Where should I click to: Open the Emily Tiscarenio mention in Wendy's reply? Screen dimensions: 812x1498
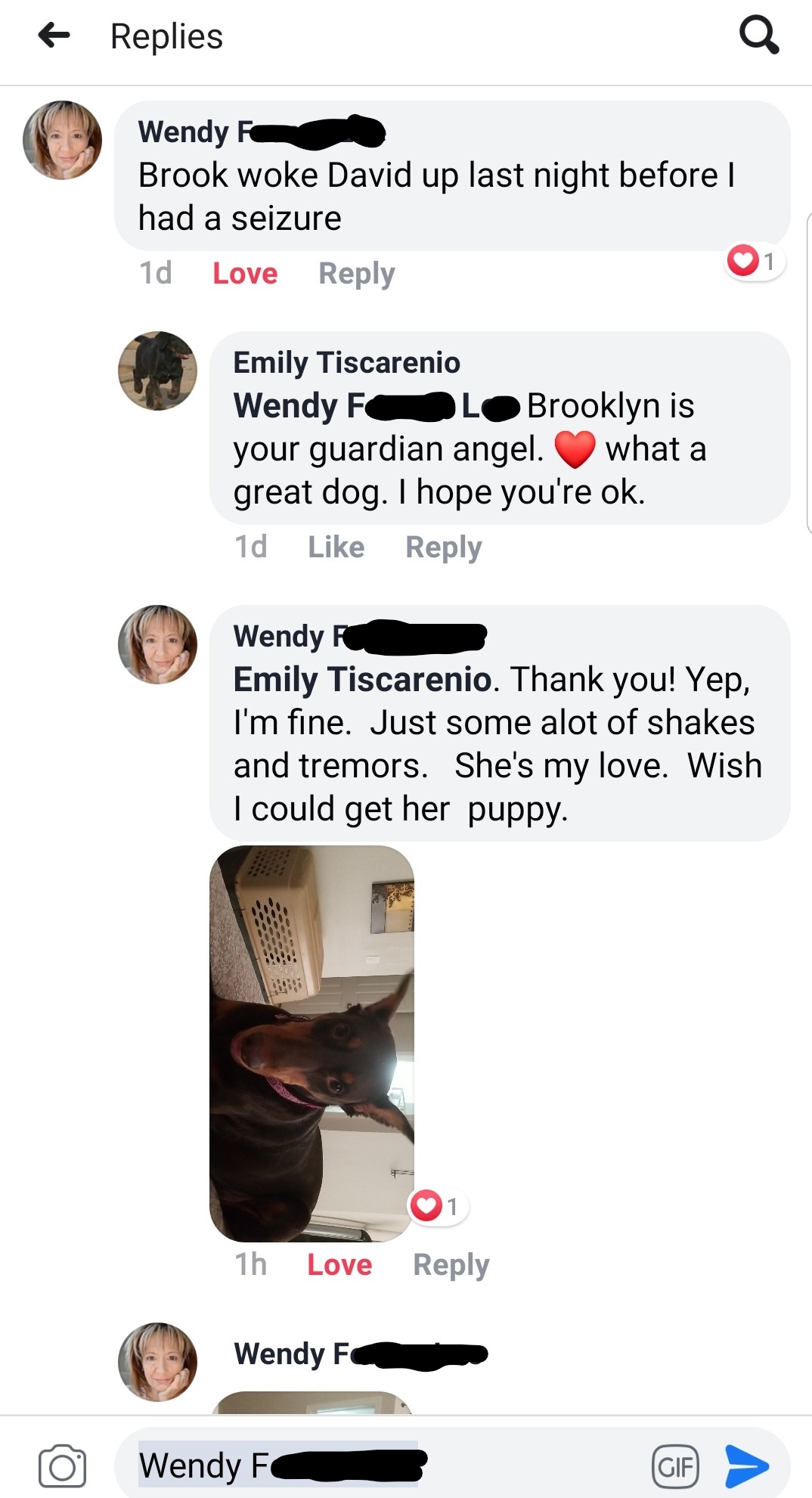click(362, 679)
